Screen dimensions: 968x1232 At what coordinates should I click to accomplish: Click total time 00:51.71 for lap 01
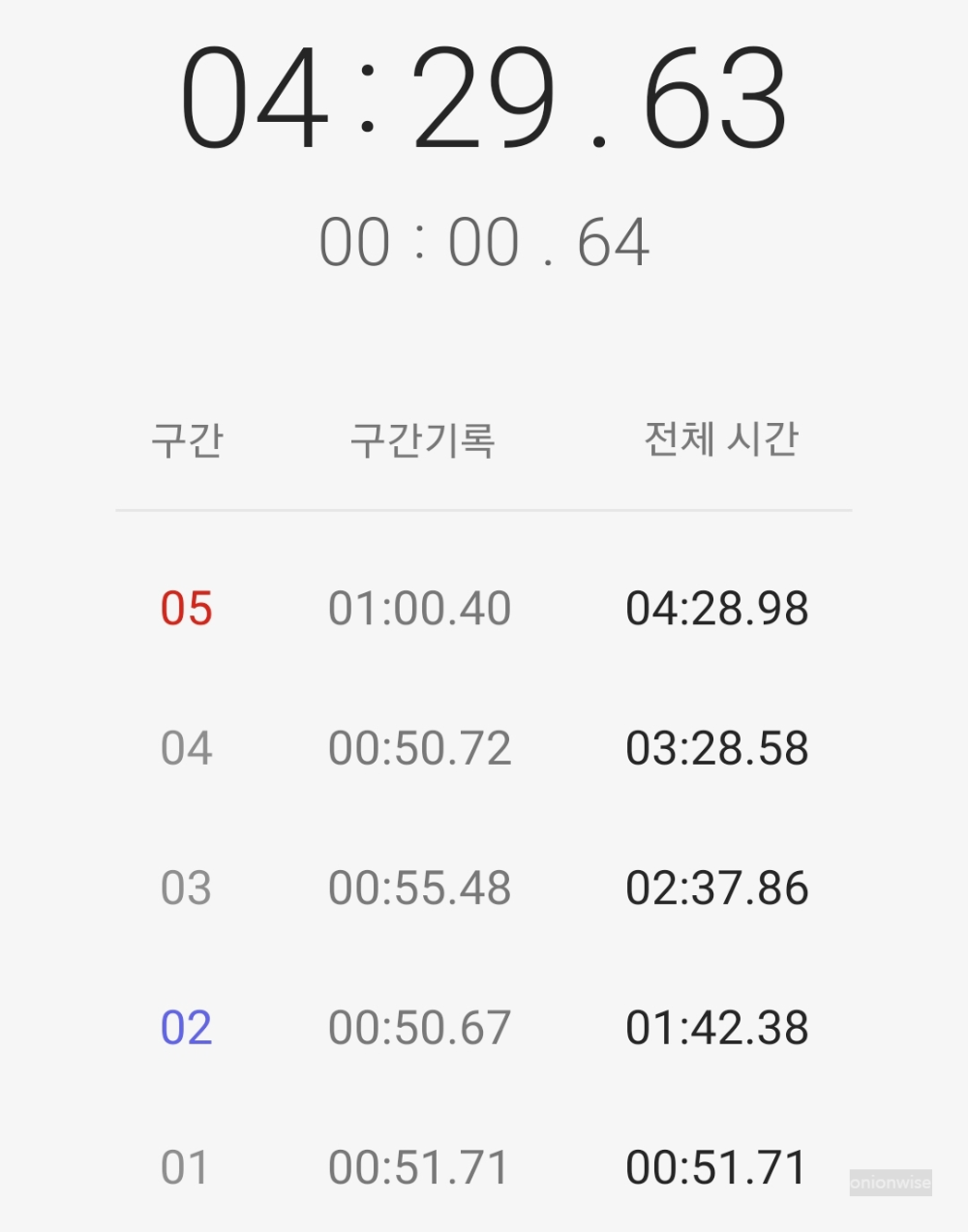[718, 1165]
